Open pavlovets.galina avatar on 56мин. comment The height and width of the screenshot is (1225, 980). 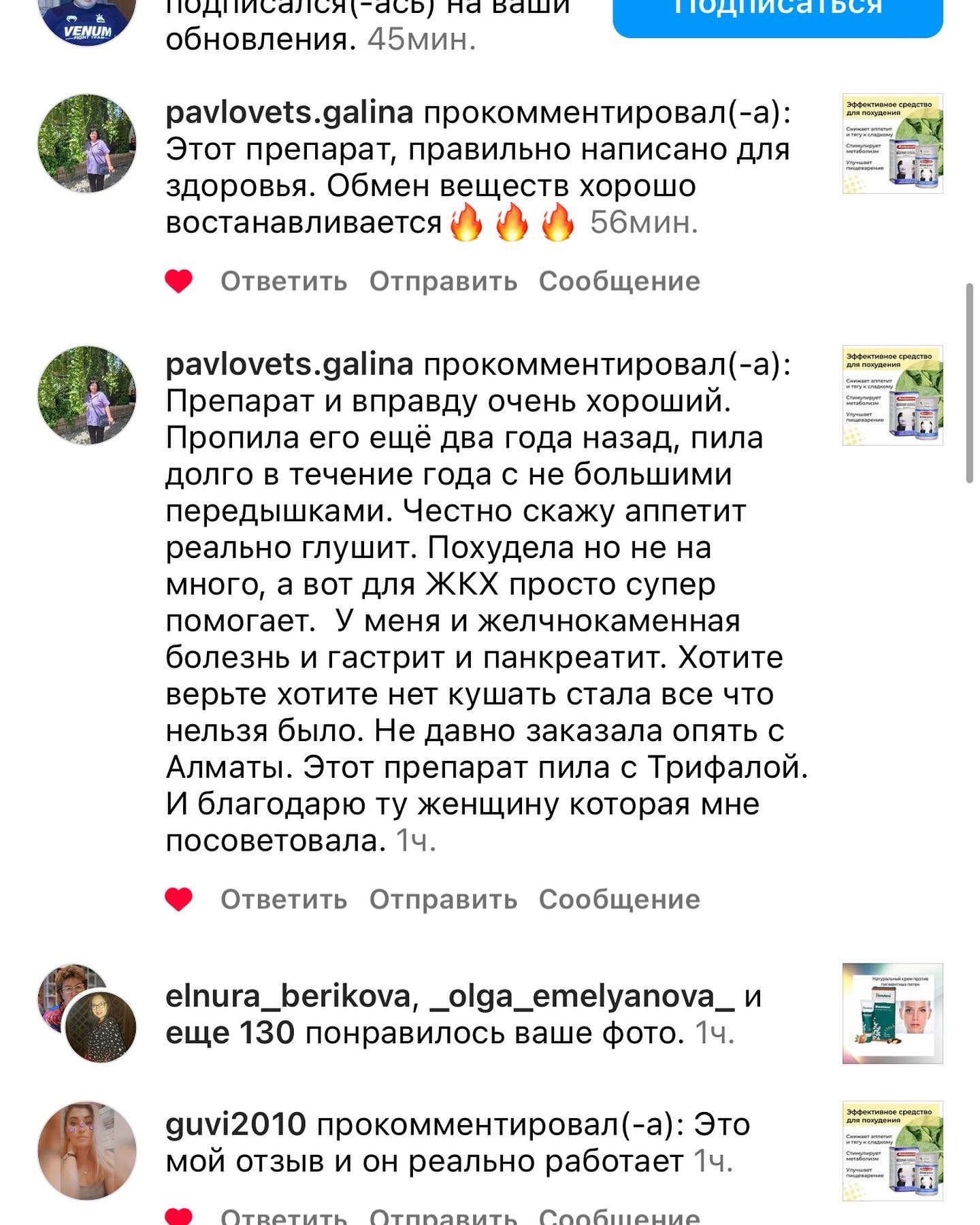point(86,144)
